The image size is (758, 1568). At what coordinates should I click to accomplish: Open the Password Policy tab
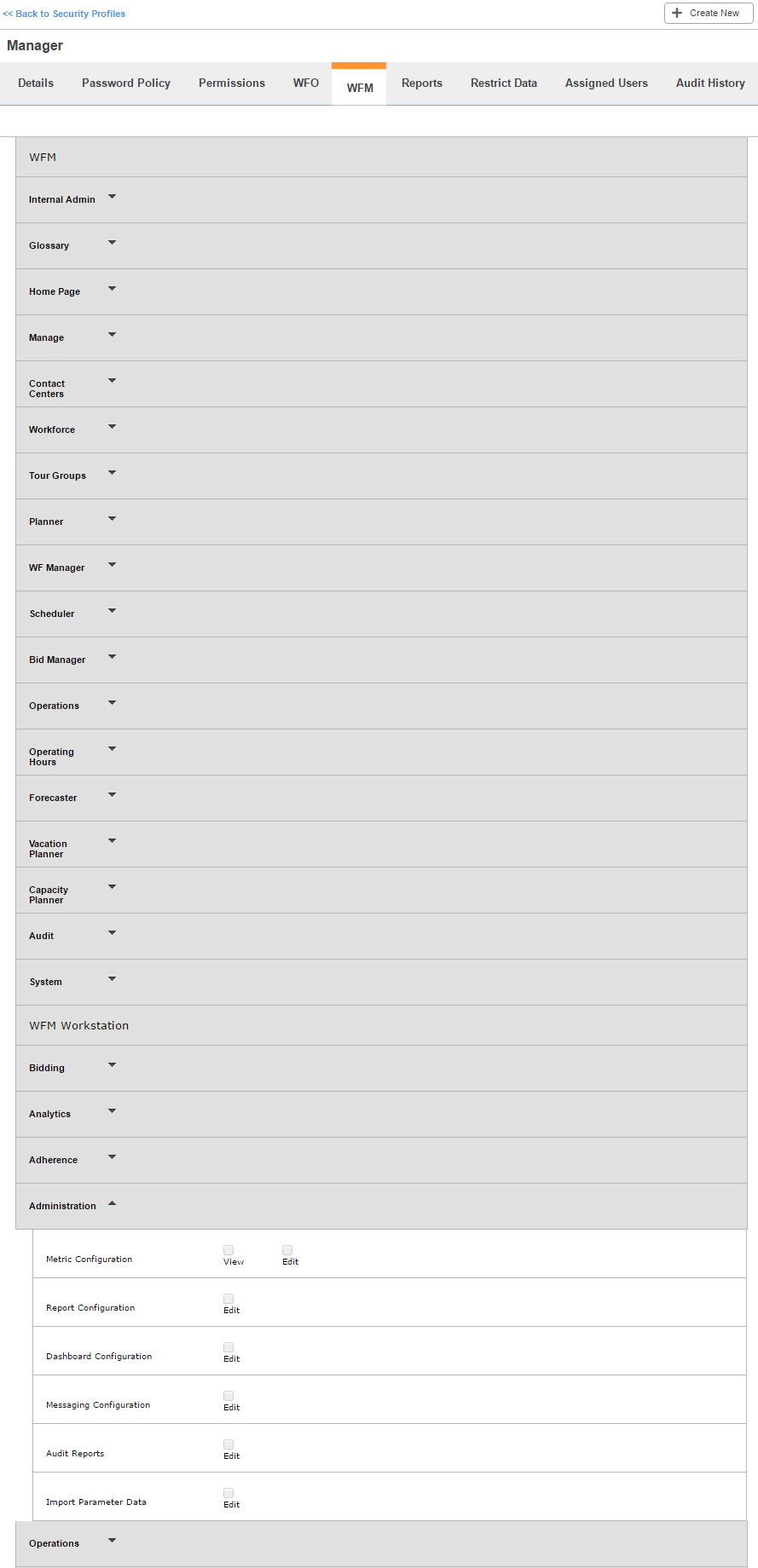point(126,84)
